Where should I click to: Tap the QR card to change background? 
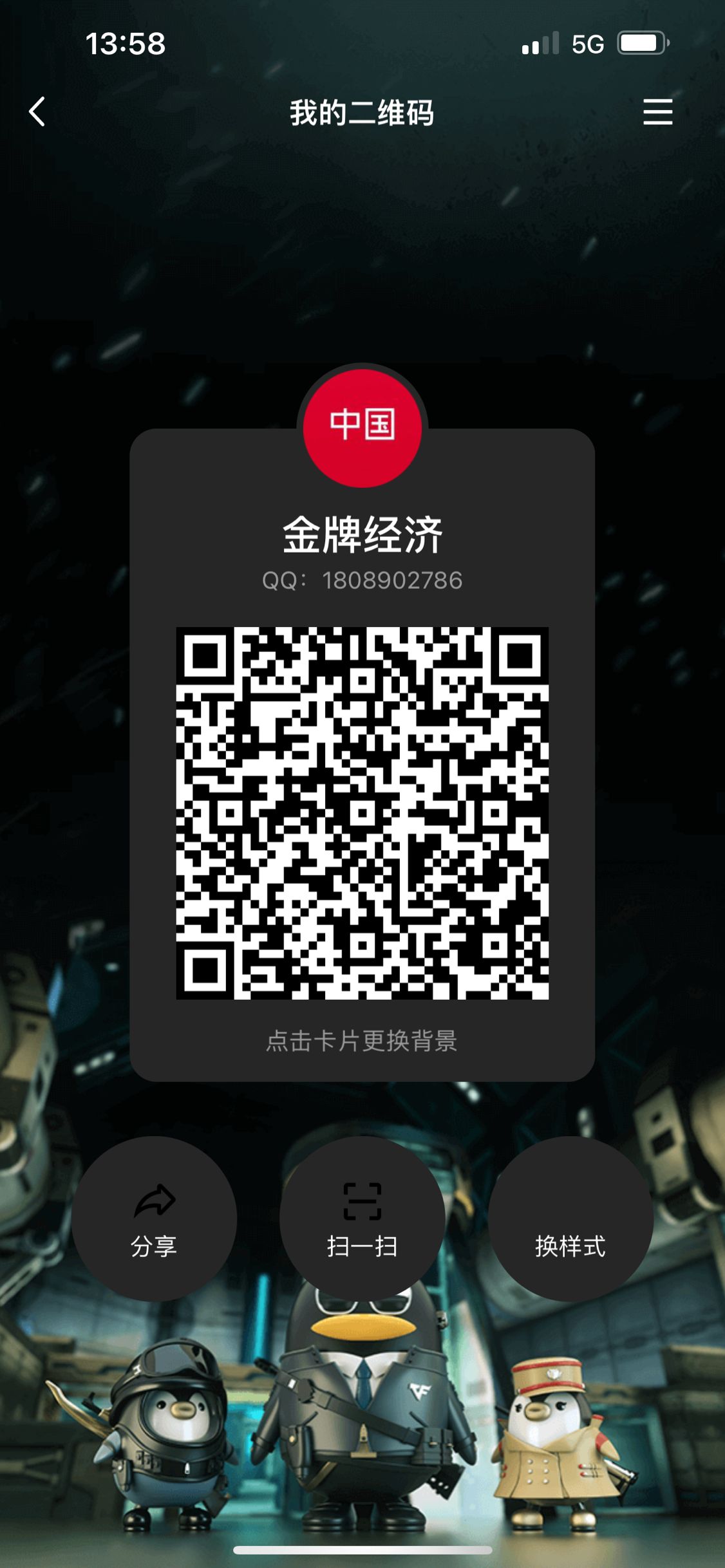(362, 1040)
